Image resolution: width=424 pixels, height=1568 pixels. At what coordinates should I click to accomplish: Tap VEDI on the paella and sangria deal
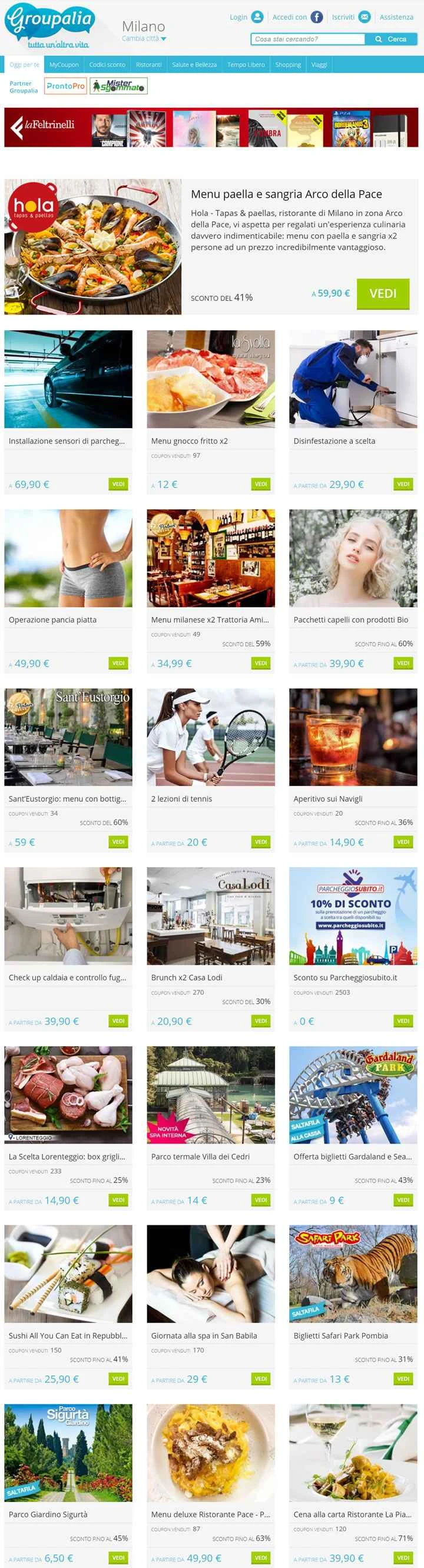pos(383,293)
